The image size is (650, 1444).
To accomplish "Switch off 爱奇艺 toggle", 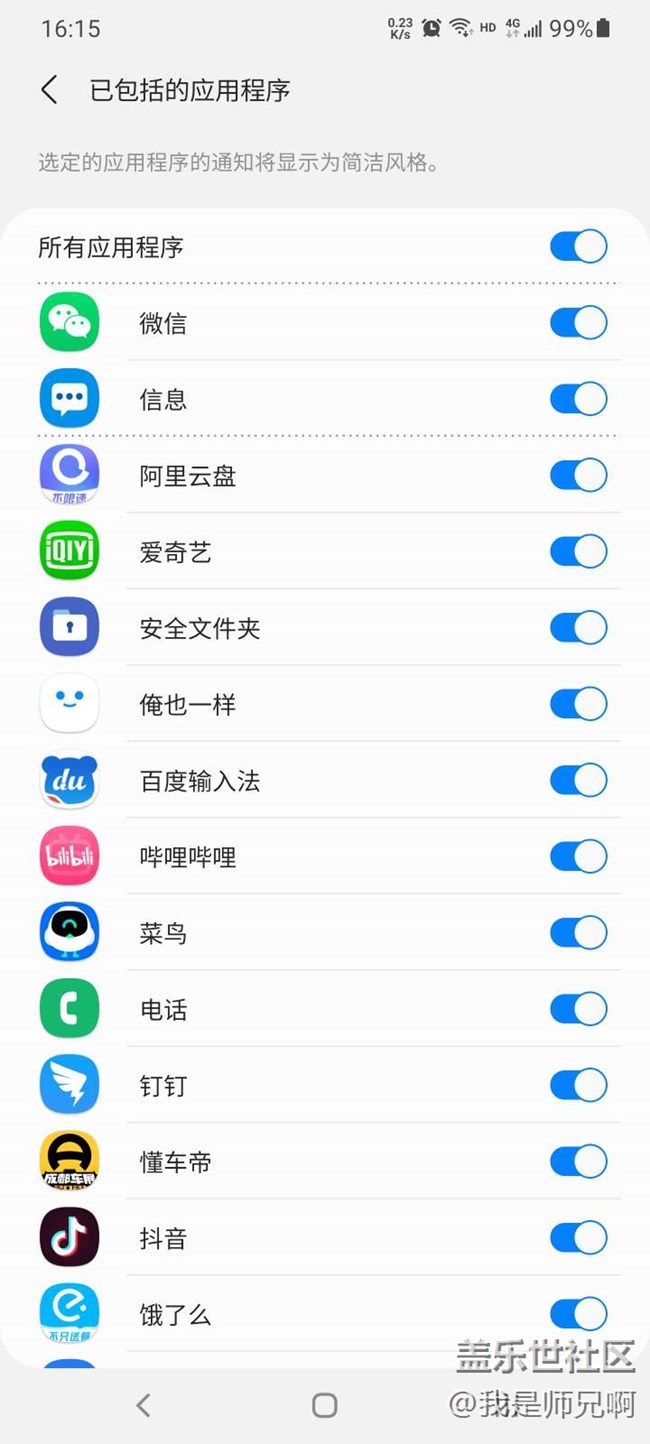I will tap(578, 551).
